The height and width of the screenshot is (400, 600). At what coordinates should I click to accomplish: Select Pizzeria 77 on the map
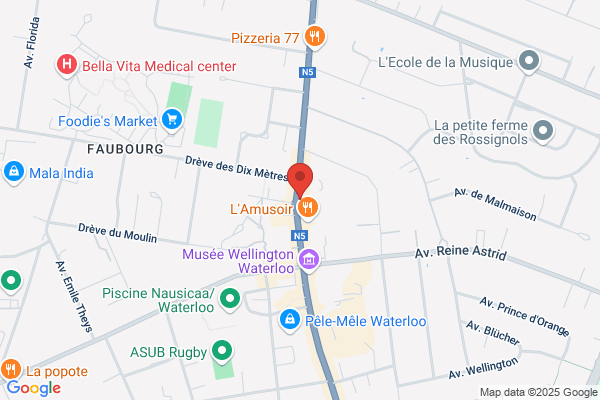tap(316, 38)
